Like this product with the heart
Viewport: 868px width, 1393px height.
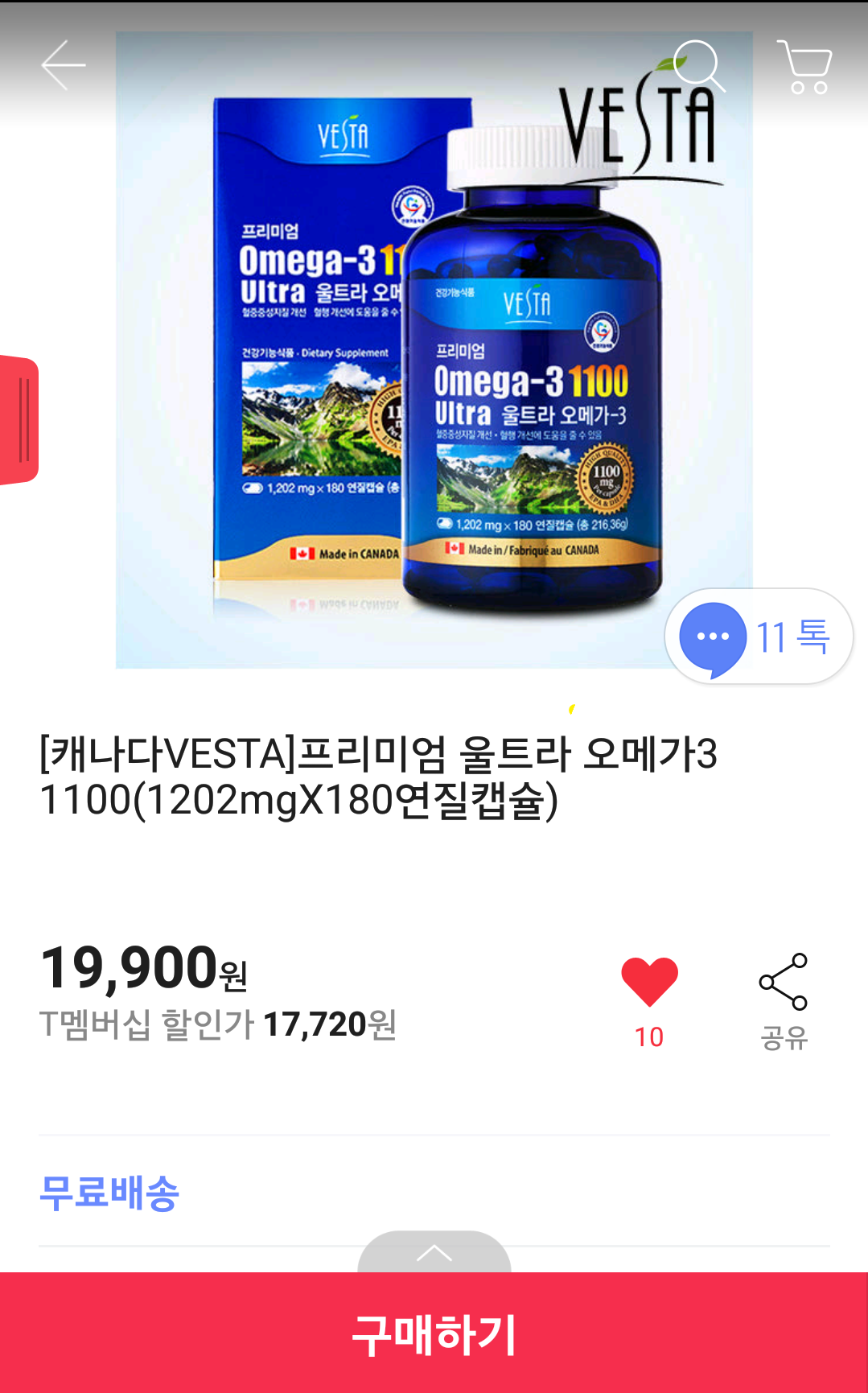(x=649, y=983)
